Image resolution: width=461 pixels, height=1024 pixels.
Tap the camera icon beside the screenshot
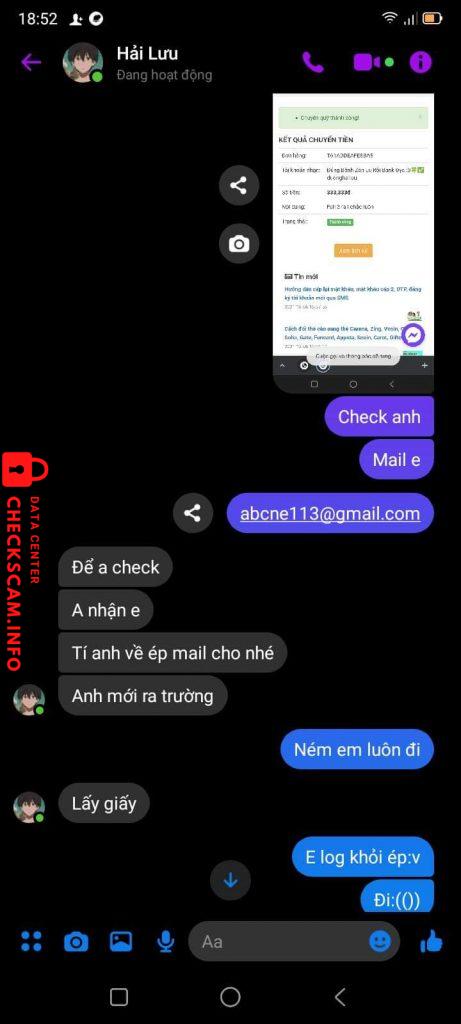tap(238, 244)
